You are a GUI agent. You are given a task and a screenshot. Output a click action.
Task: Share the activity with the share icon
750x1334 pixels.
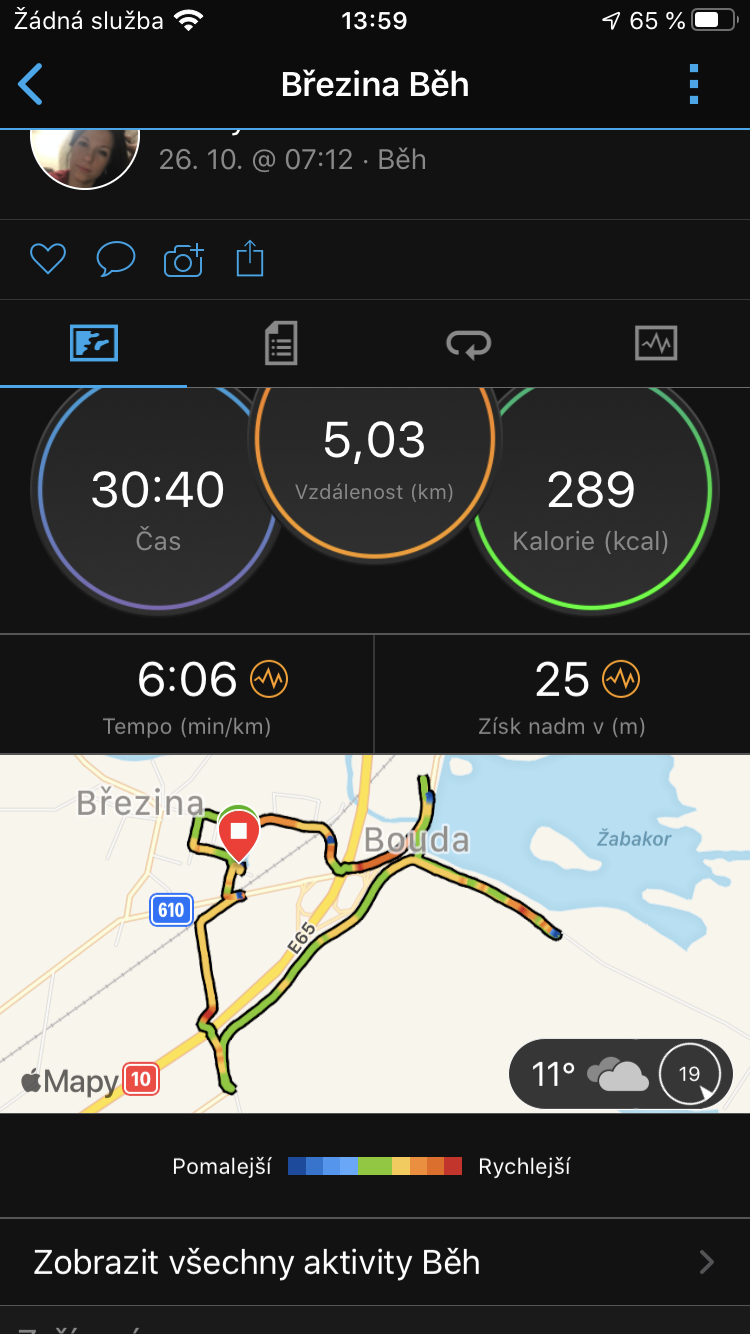coord(250,259)
